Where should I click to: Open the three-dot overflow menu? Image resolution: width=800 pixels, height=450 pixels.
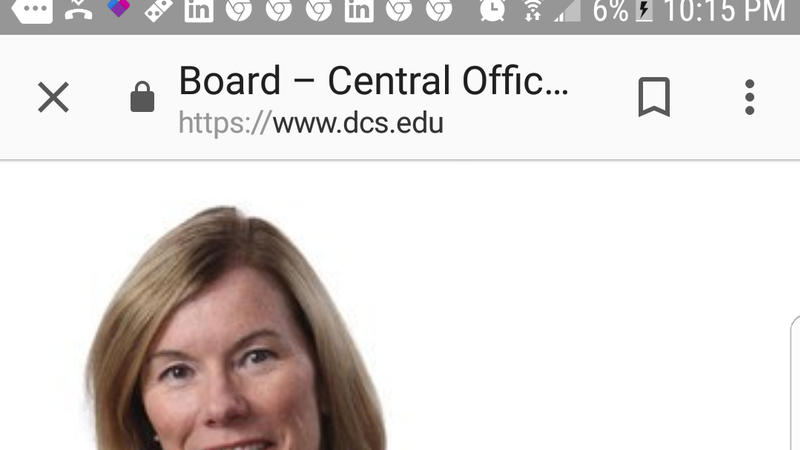(x=749, y=97)
